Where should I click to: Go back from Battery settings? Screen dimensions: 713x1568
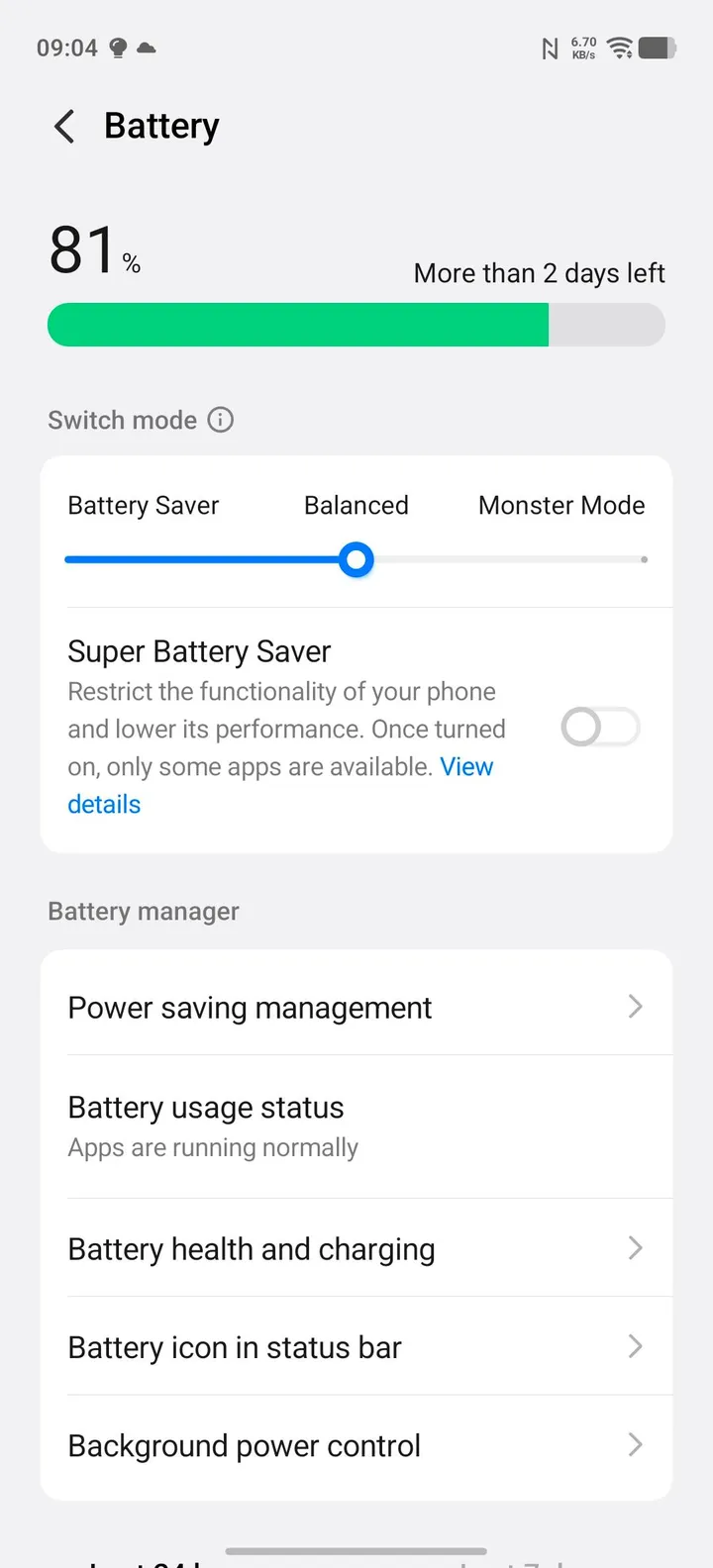[64, 127]
